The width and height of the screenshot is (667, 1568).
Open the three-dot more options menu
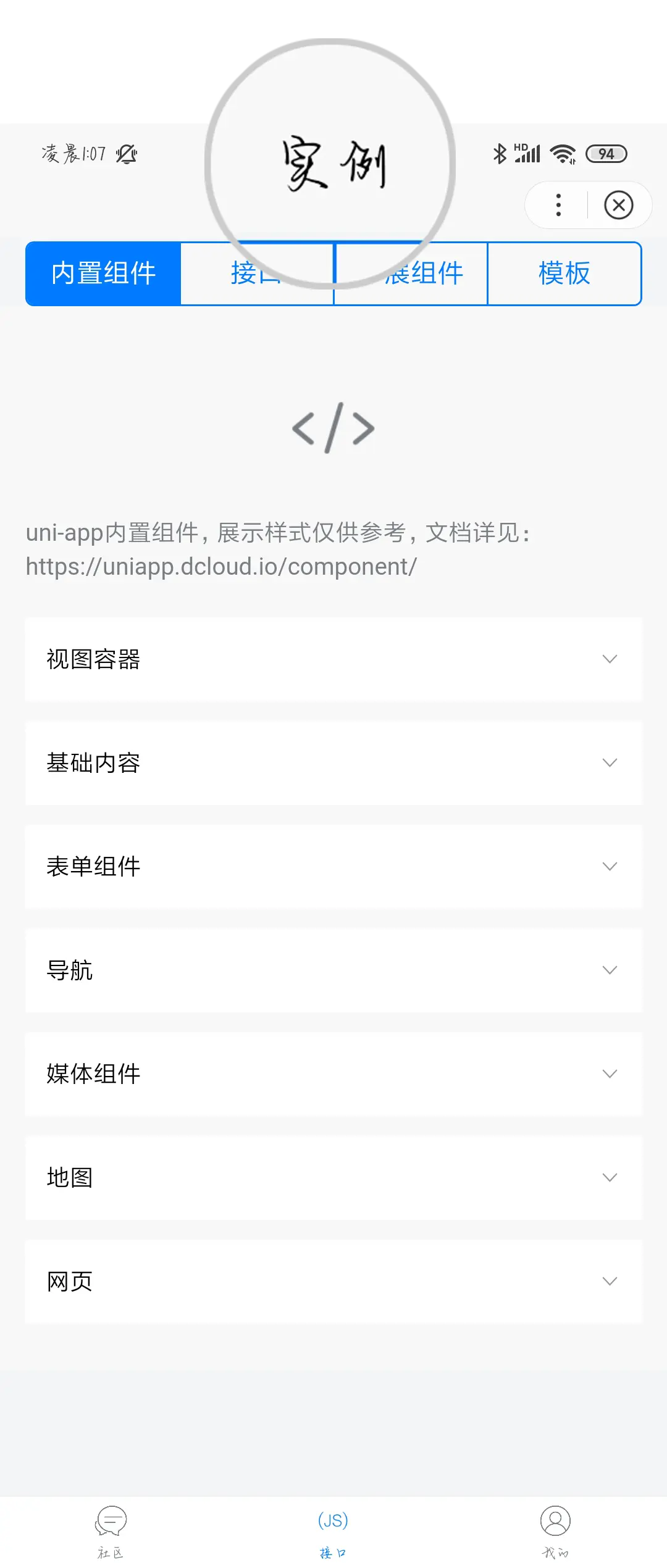click(558, 205)
